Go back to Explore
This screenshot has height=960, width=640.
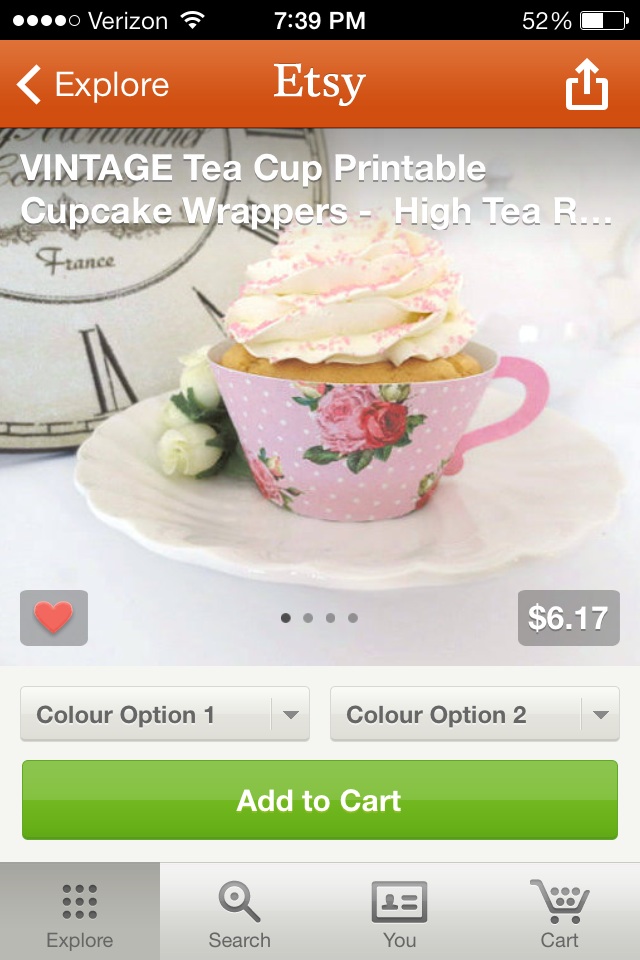tap(92, 85)
